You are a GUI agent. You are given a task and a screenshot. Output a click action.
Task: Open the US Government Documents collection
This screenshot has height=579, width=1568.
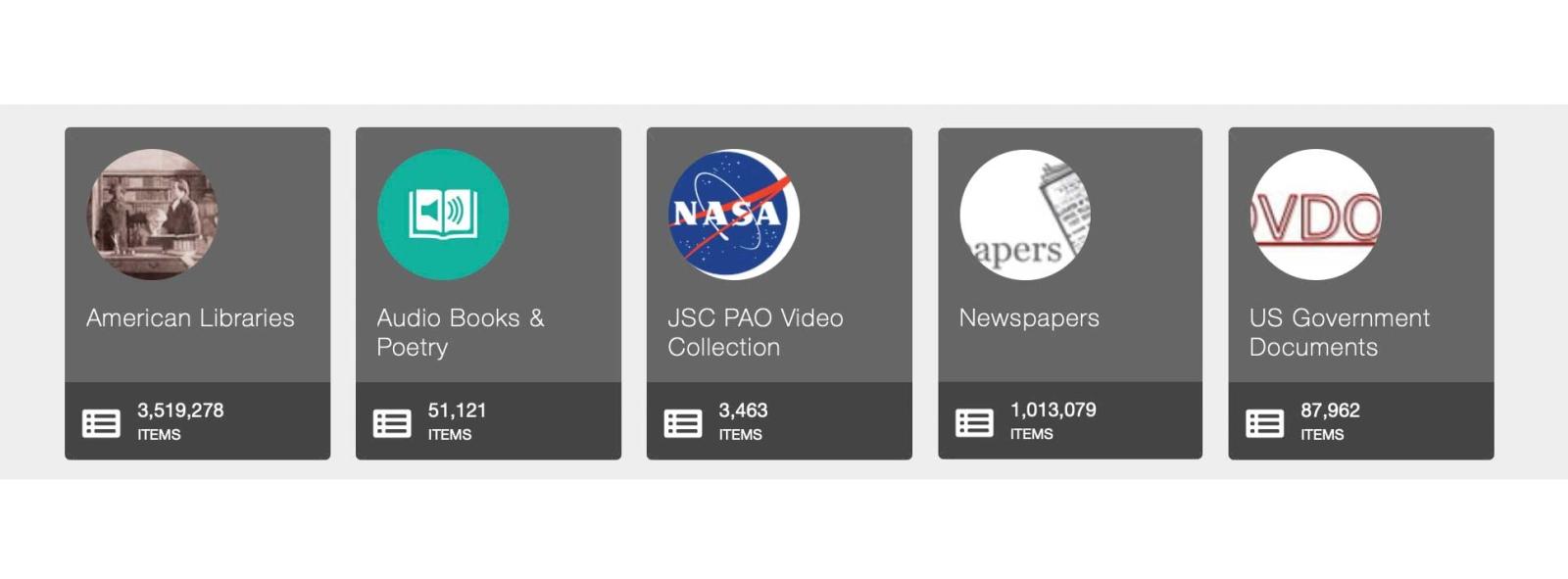coord(1339,331)
